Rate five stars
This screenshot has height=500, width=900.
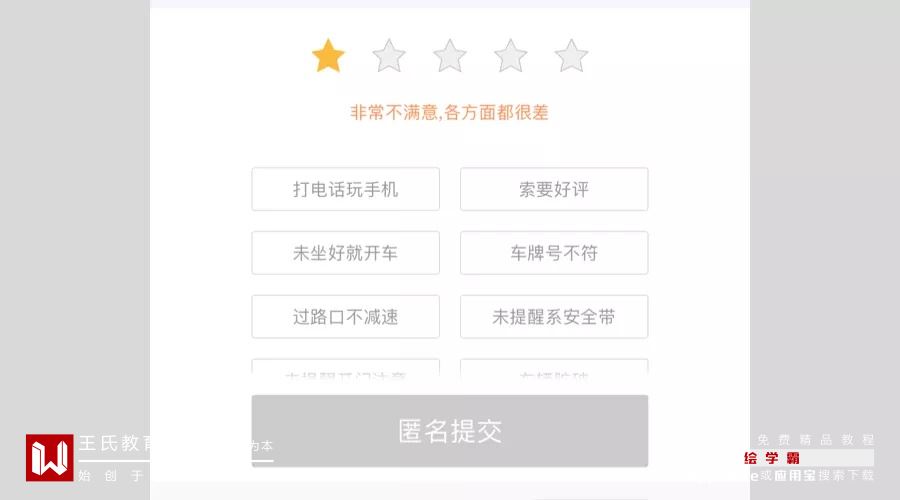pos(572,56)
